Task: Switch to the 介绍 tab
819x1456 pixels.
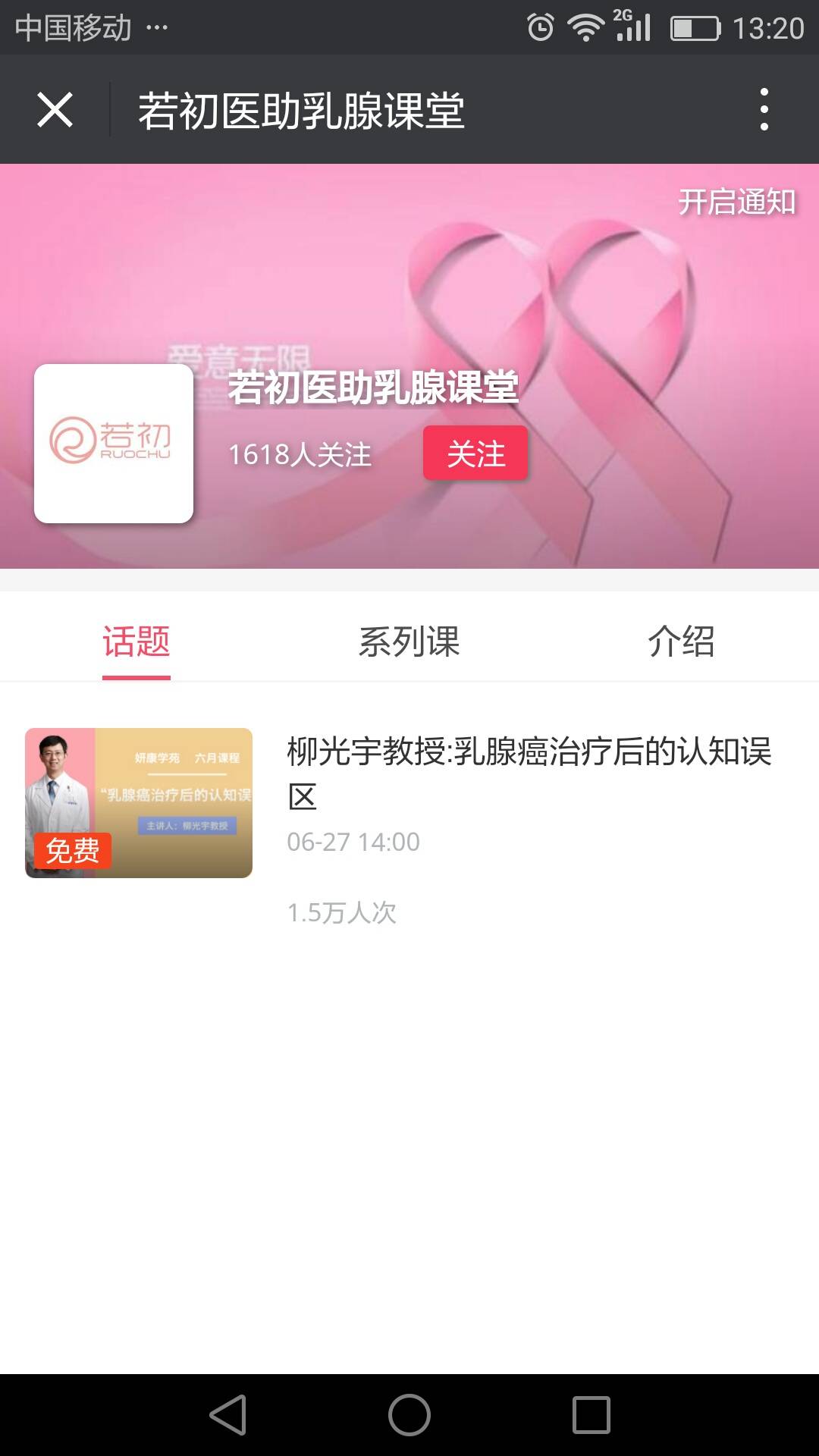Action: 680,642
